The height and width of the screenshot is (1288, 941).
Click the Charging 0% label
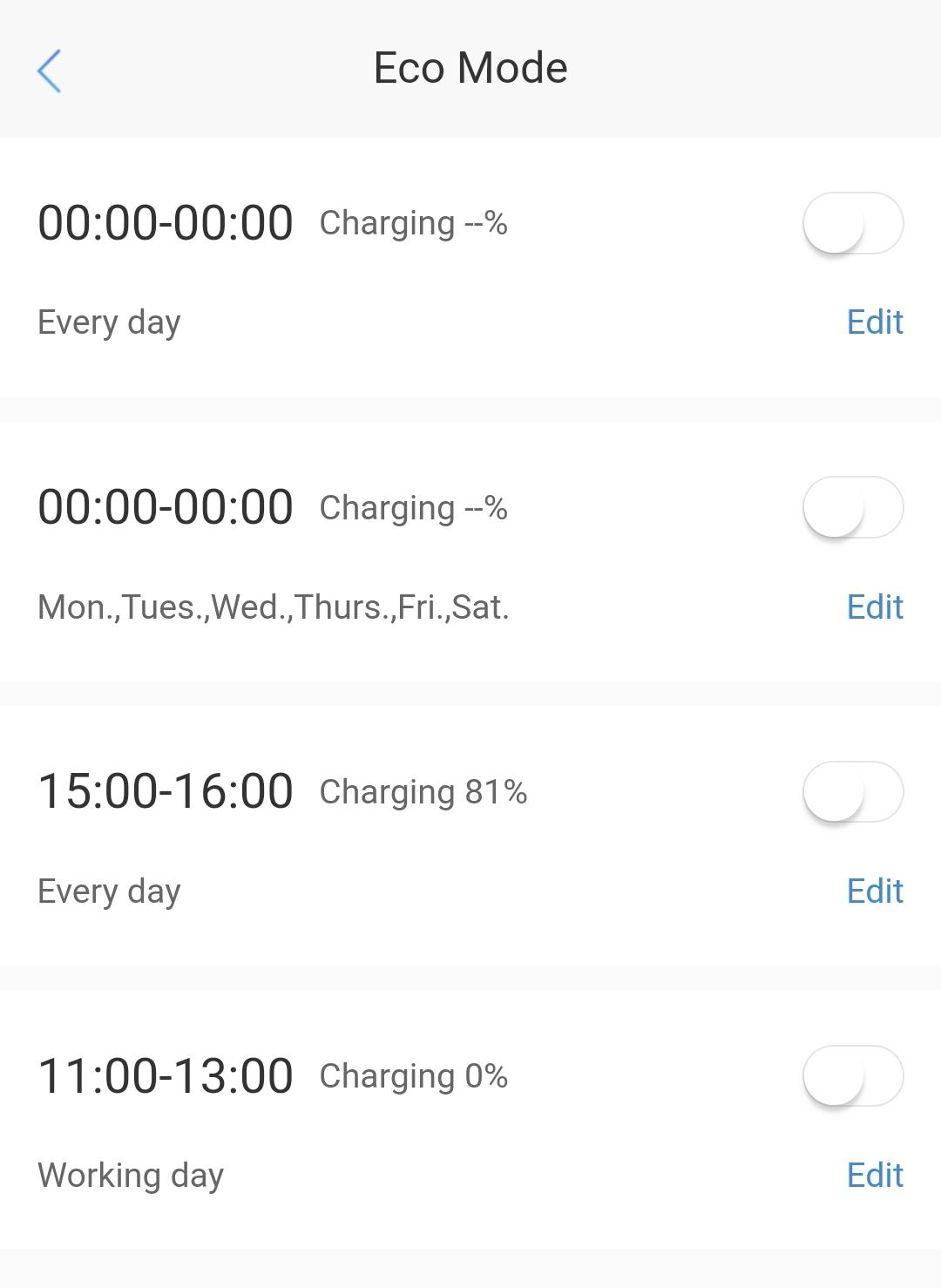[414, 1075]
